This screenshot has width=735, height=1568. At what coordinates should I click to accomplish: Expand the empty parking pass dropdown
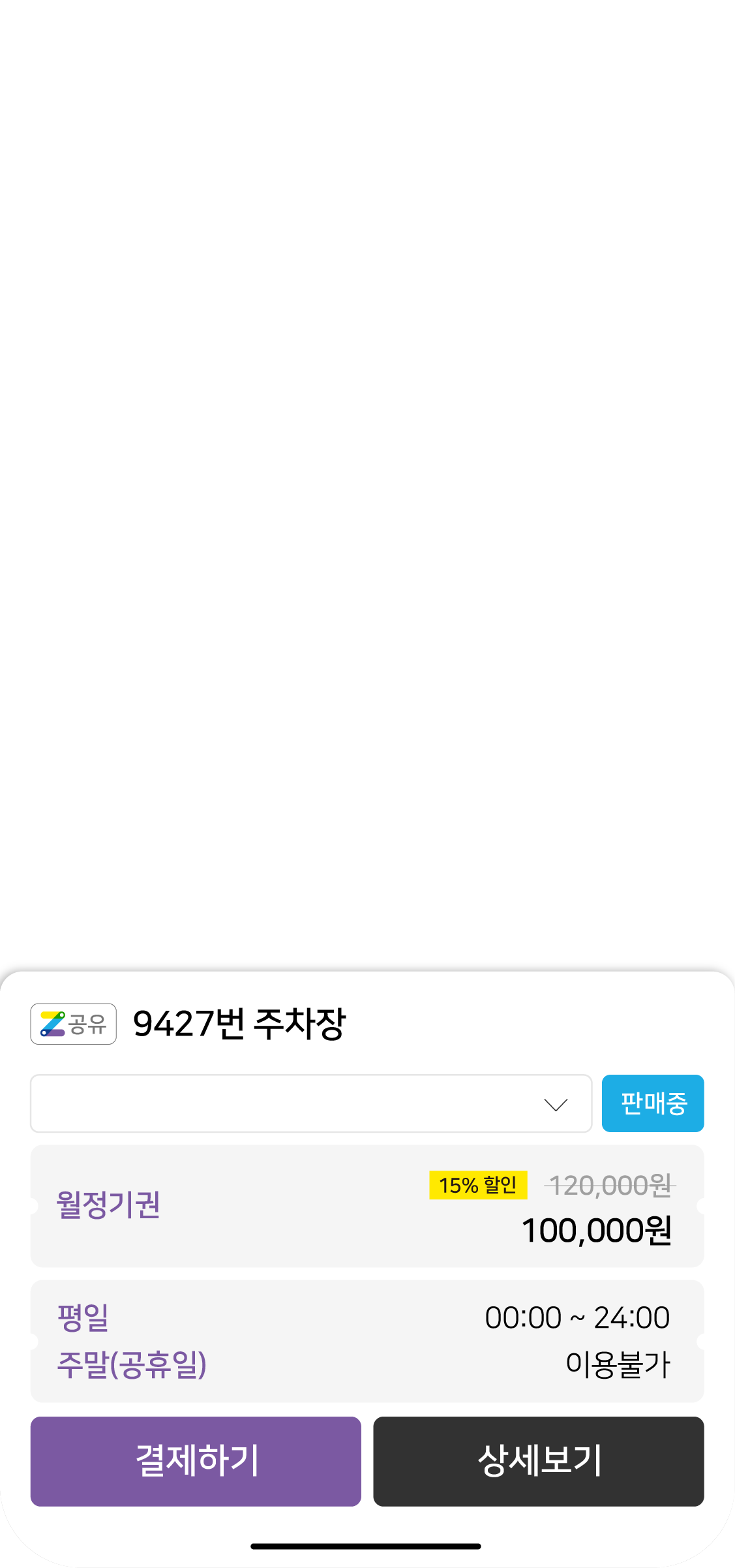(x=311, y=1103)
